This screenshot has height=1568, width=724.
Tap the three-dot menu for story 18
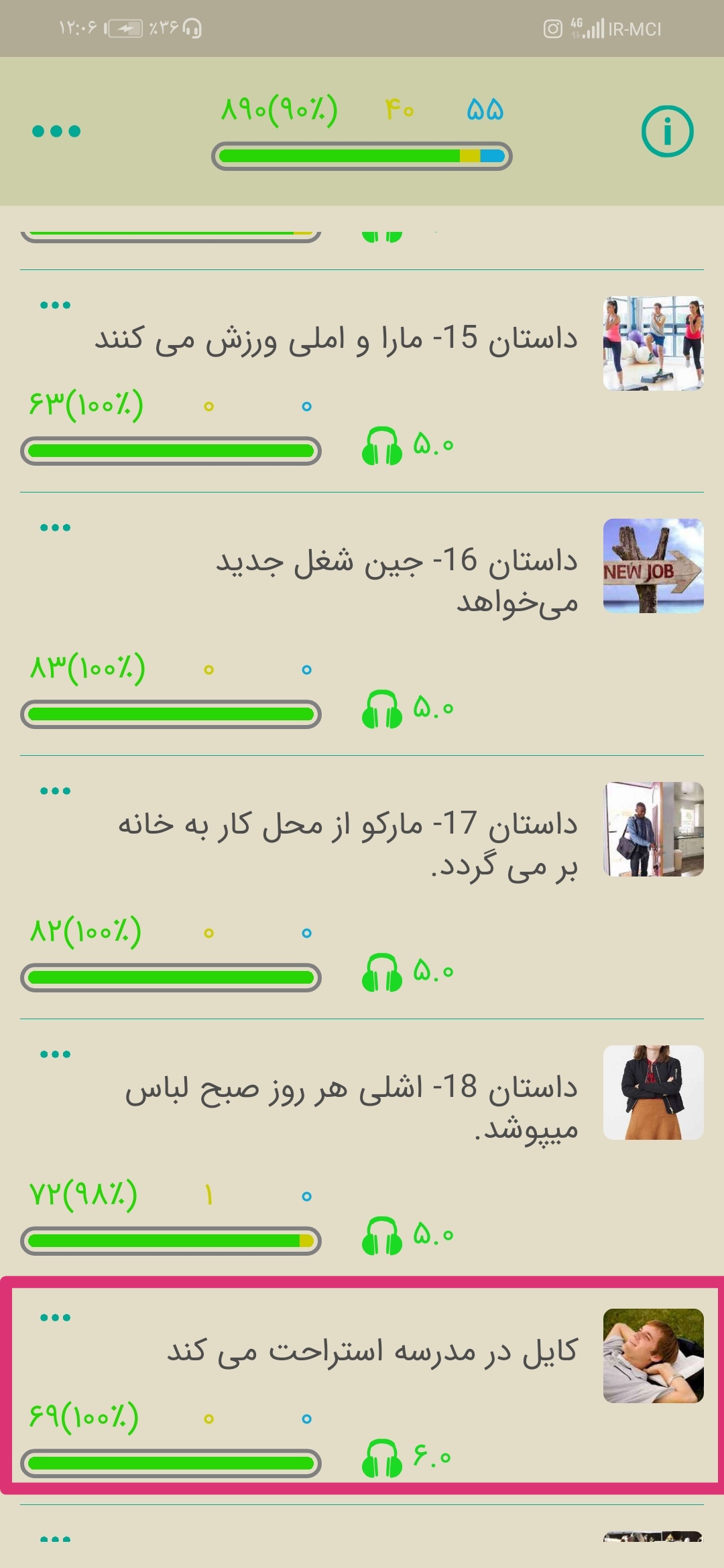(x=55, y=1055)
